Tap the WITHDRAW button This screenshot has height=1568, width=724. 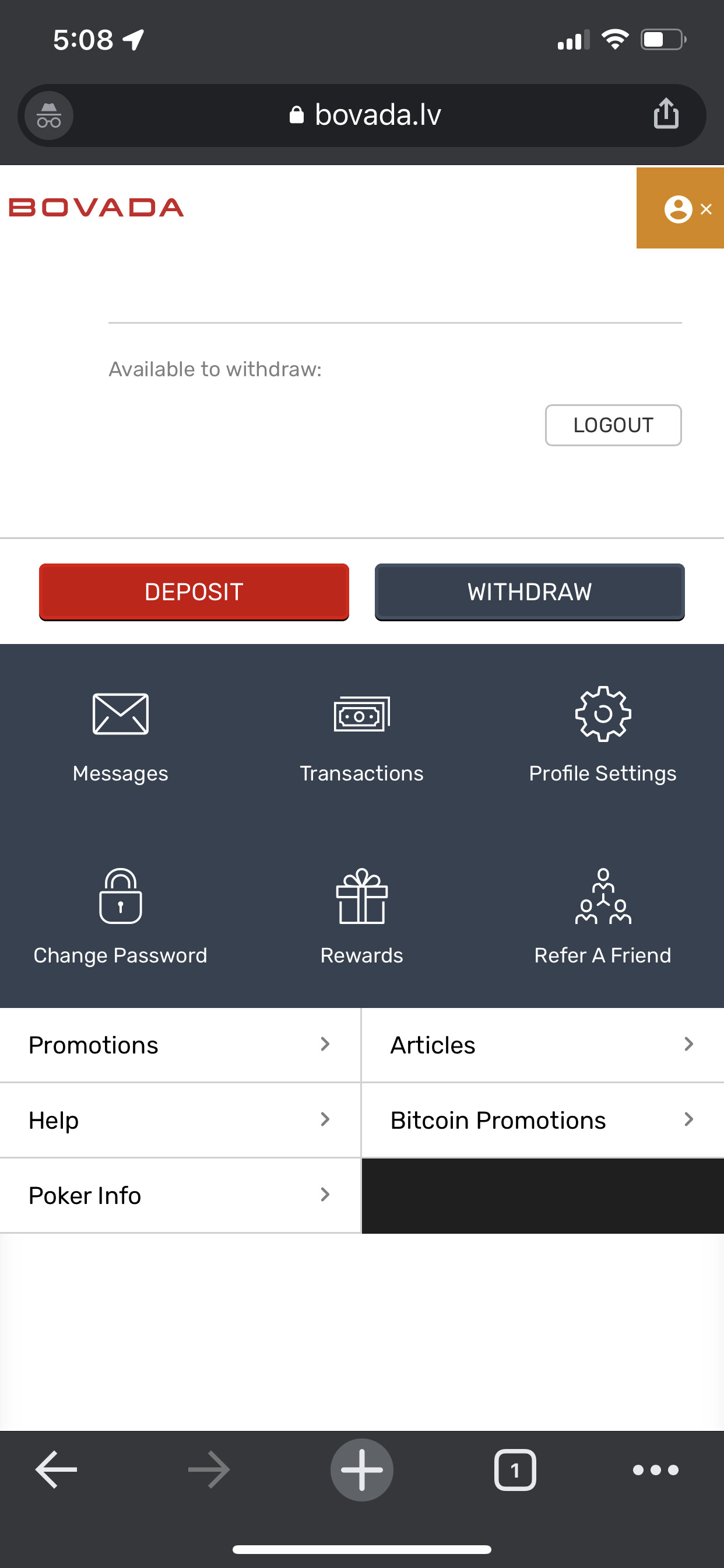click(529, 591)
